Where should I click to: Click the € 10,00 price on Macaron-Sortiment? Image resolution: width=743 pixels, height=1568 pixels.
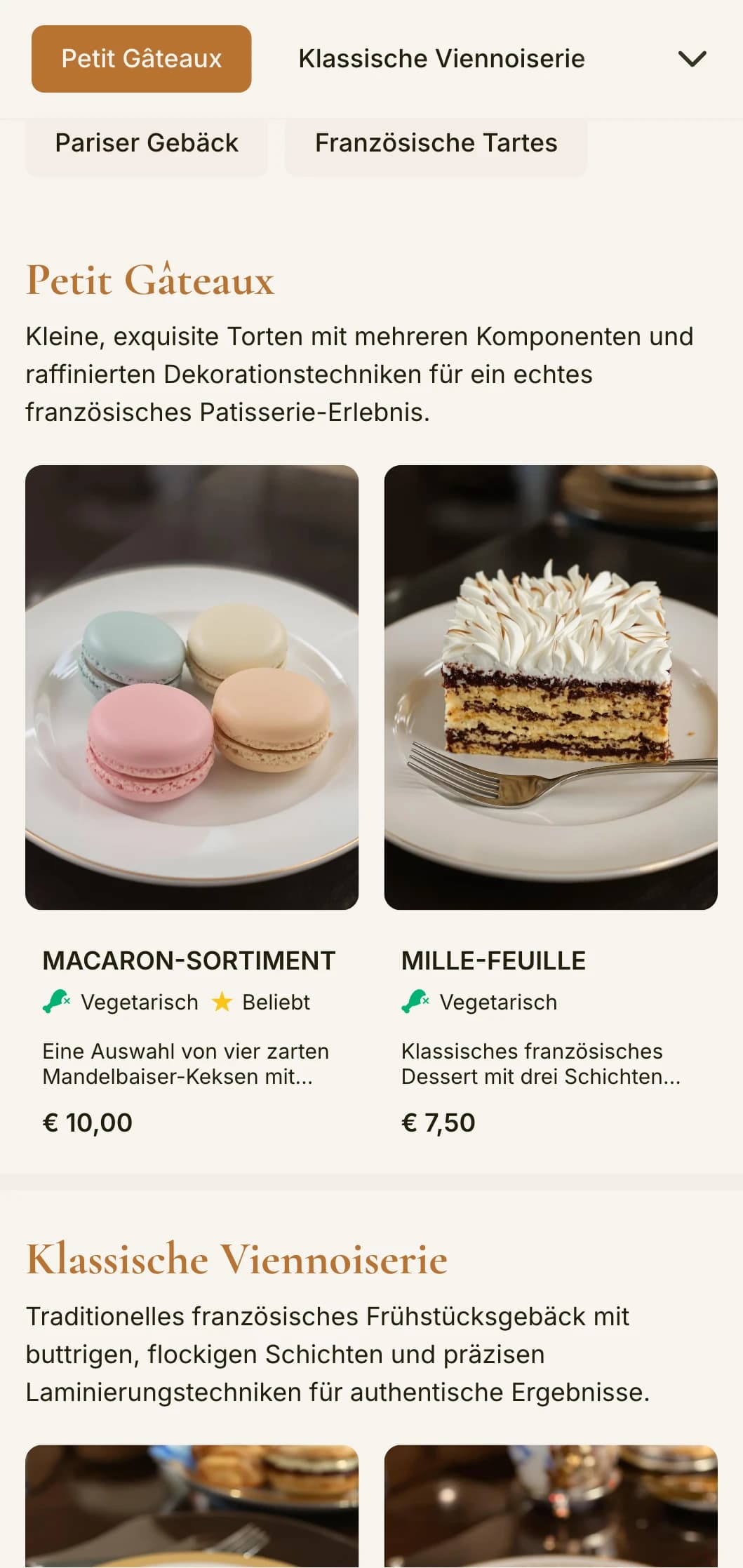click(86, 1123)
